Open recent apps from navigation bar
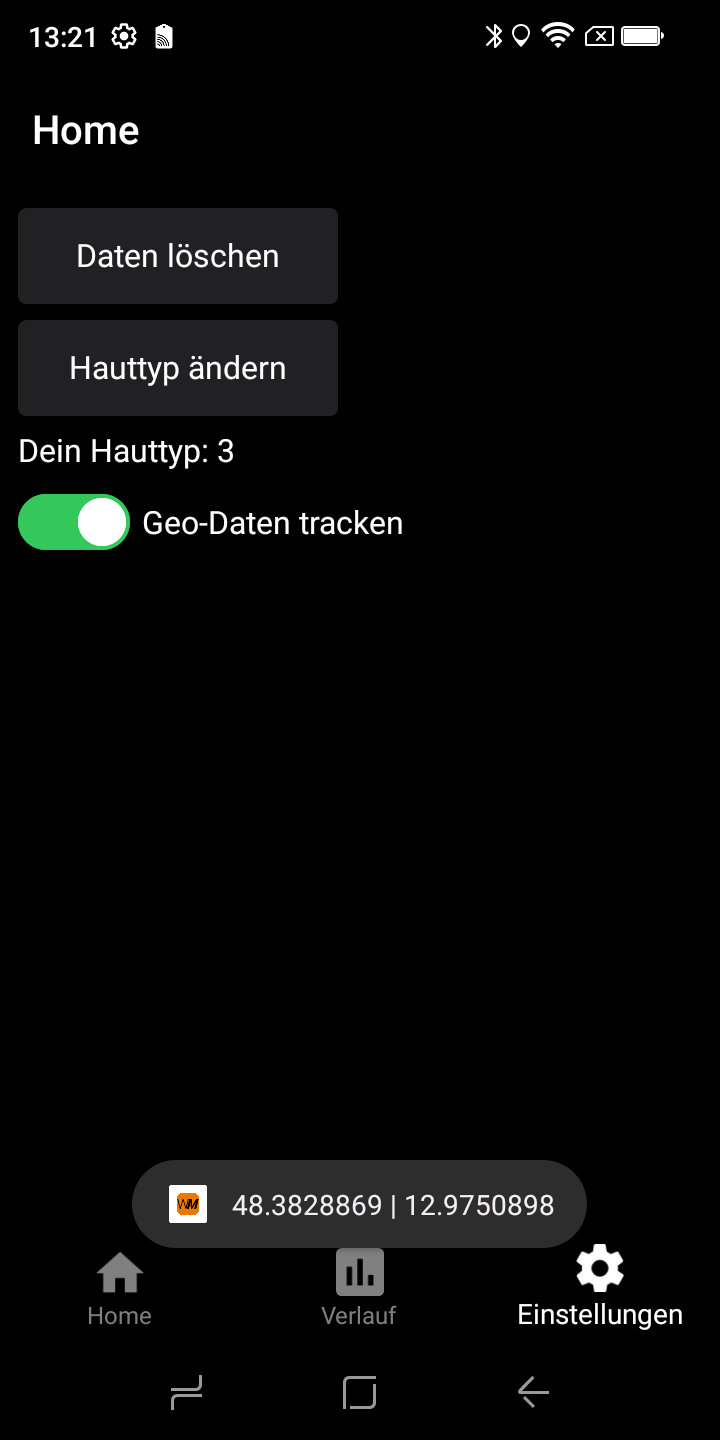Viewport: 720px width, 1440px height. click(x=187, y=1392)
